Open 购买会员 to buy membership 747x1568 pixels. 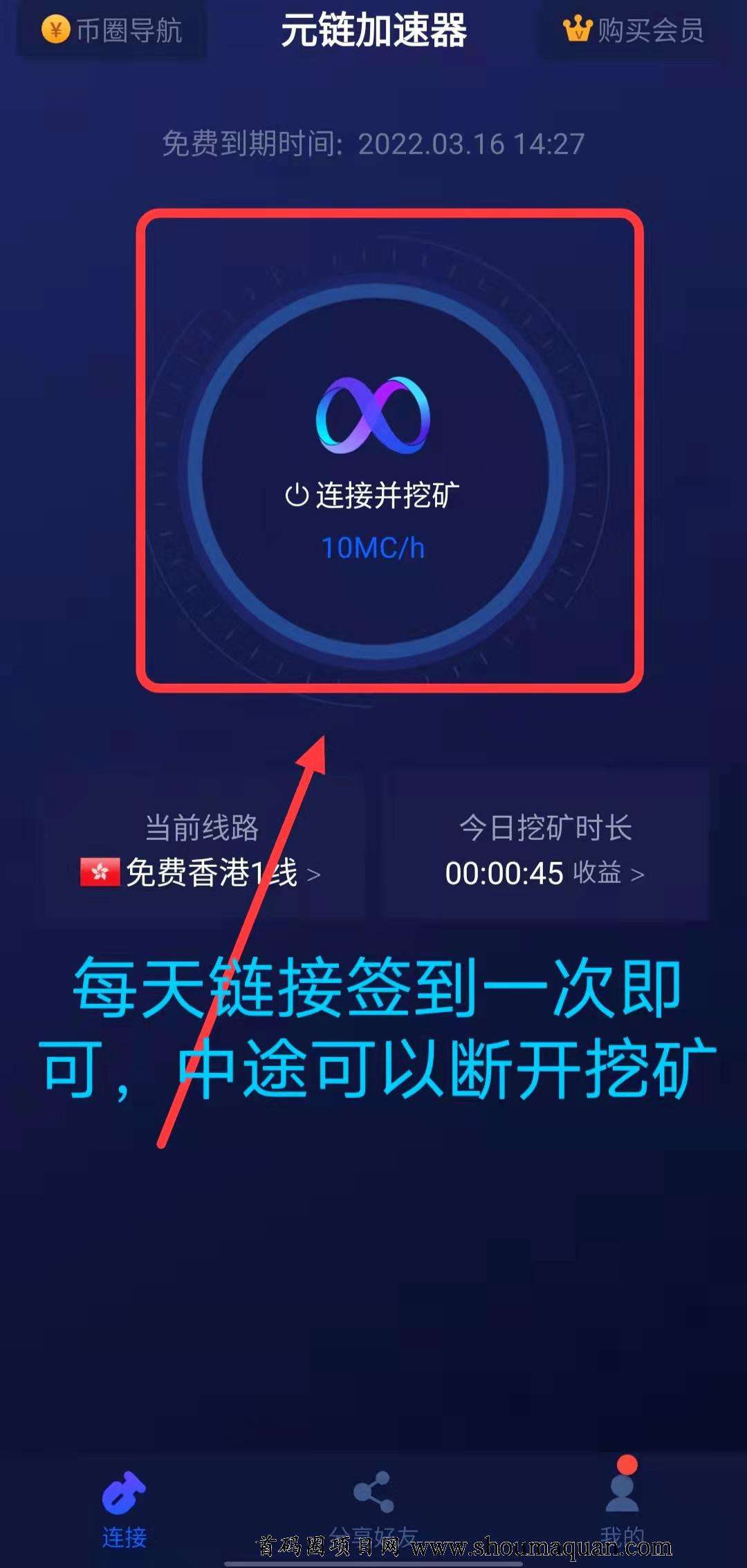[x=634, y=30]
